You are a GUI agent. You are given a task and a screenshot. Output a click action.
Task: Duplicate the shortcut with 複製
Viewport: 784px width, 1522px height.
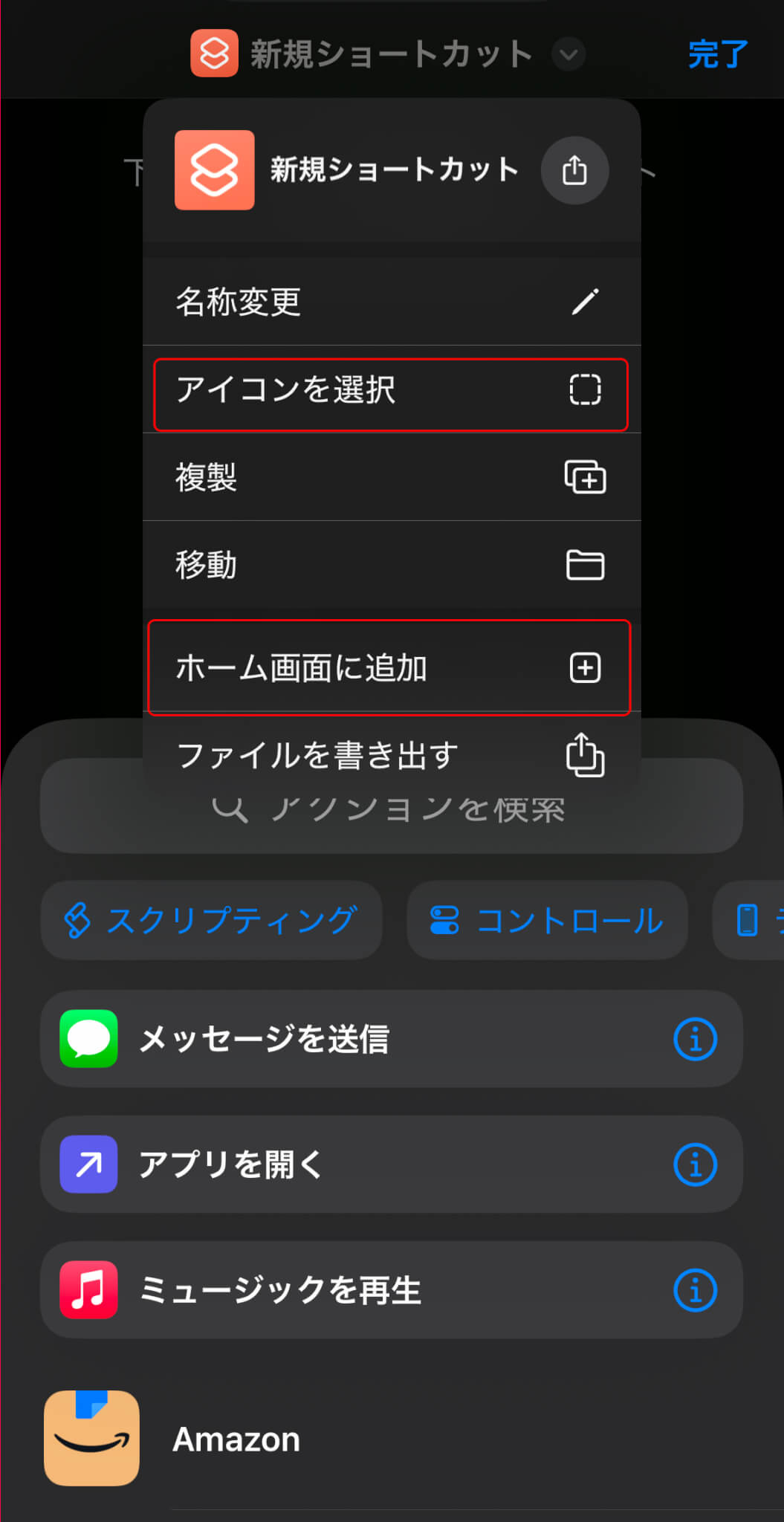(x=391, y=477)
